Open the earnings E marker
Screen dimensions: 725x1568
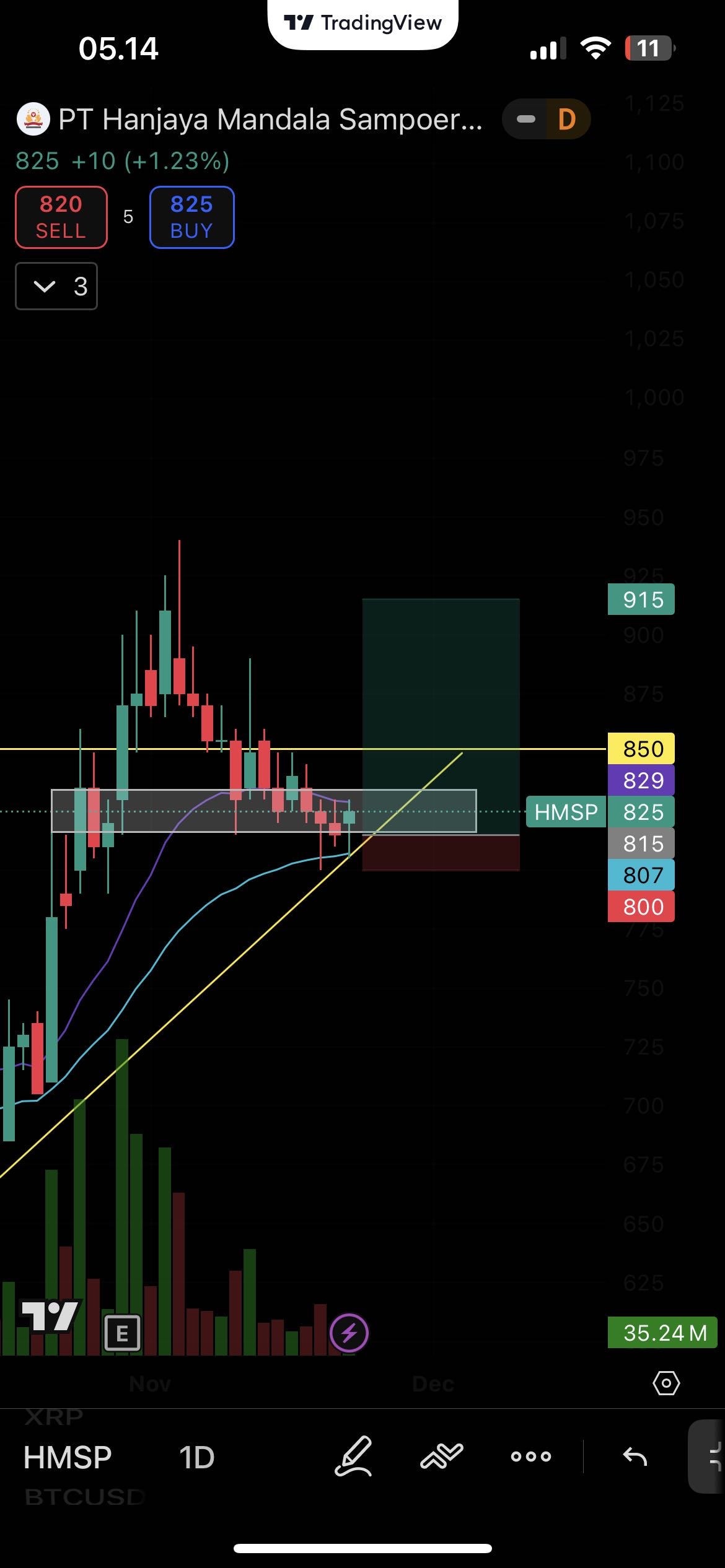click(122, 1333)
